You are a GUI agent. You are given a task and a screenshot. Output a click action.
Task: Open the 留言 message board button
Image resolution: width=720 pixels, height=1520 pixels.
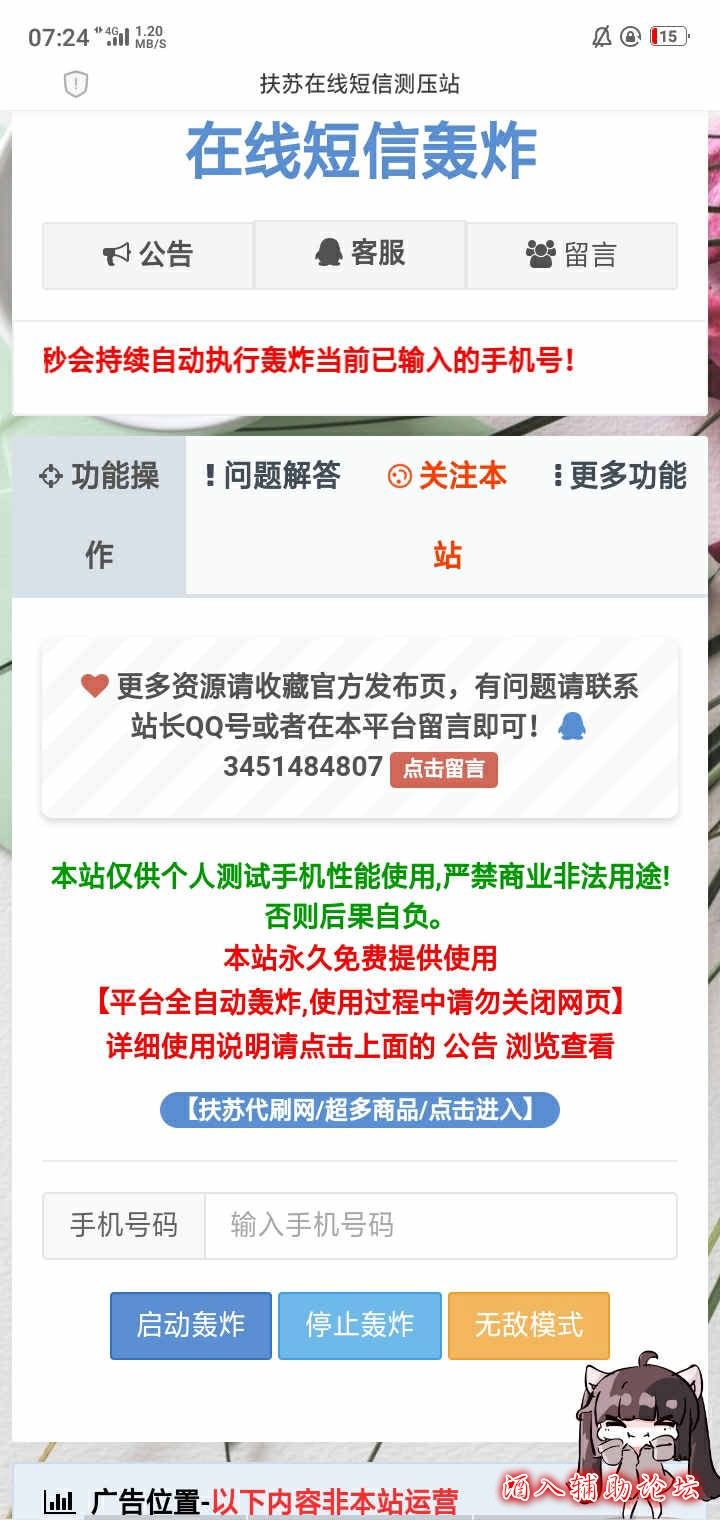(571, 255)
